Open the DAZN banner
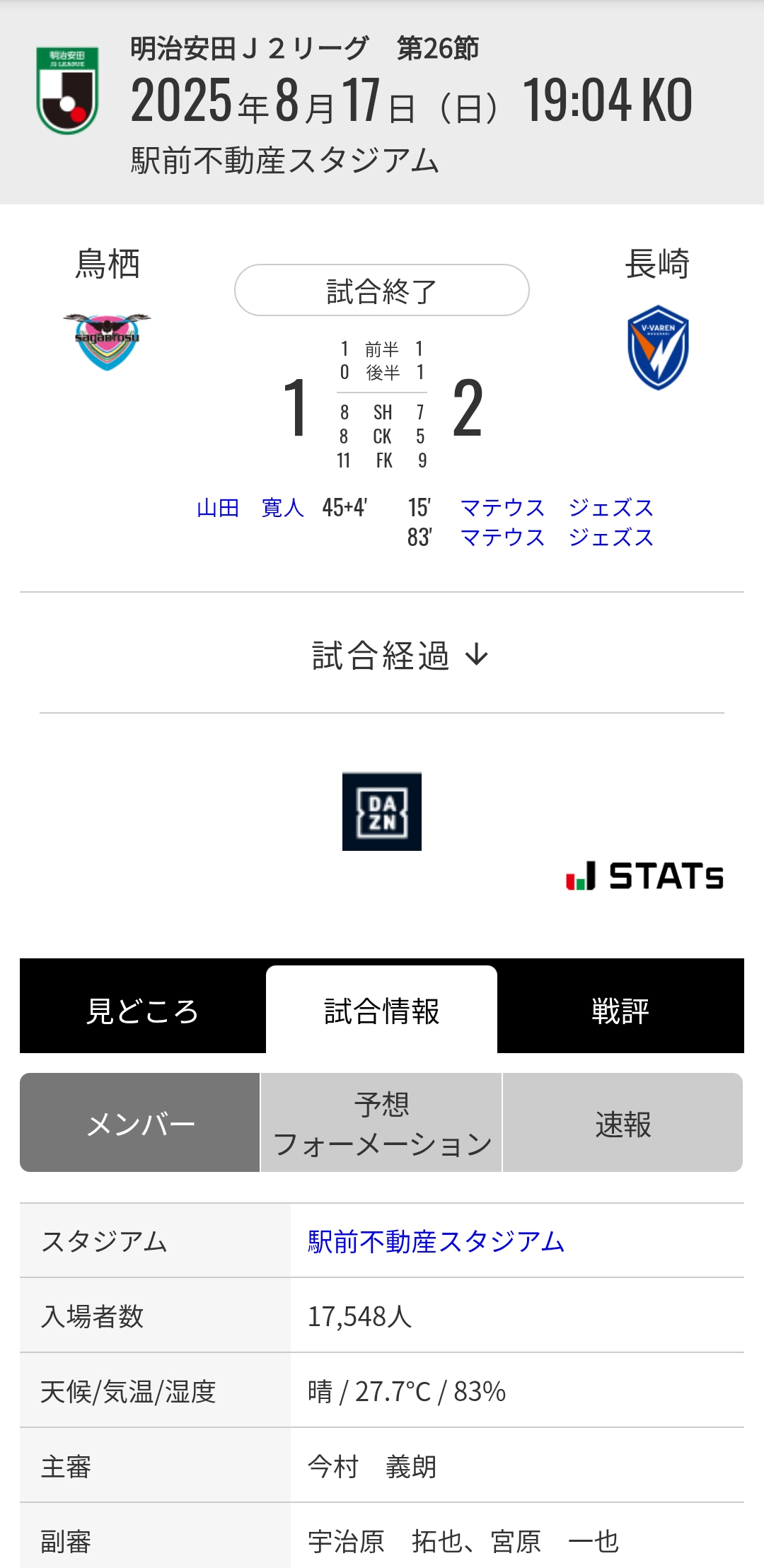 [382, 811]
